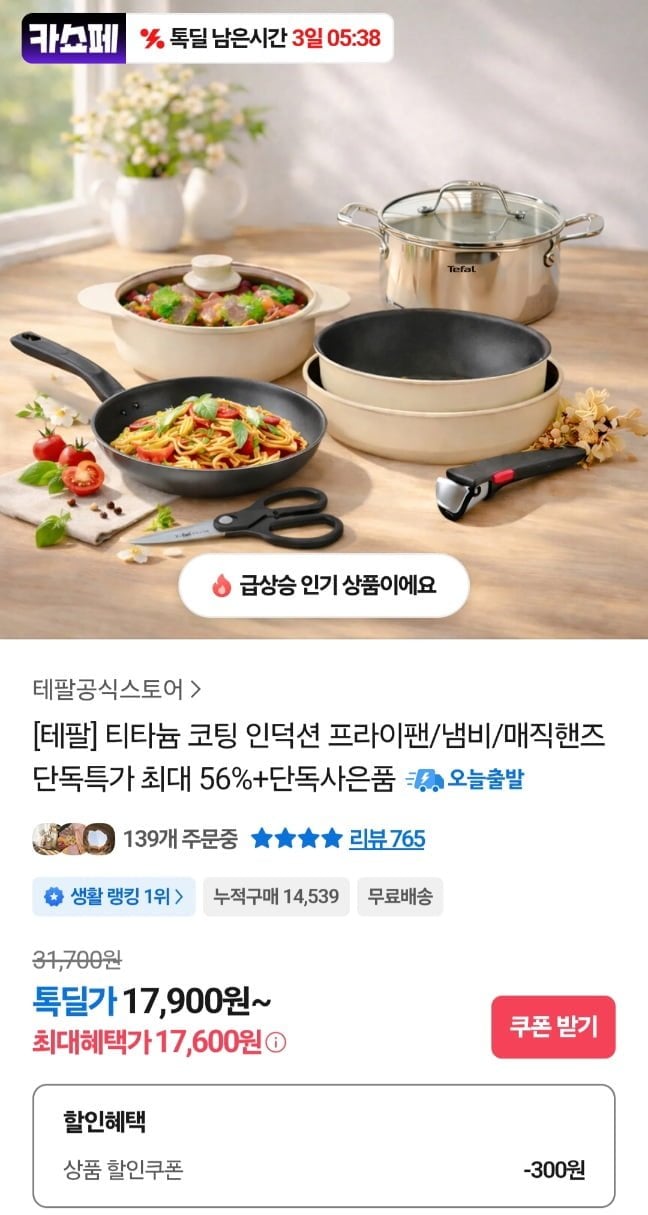The height and width of the screenshot is (1215, 648).
Task: Tap the info icon beside 최대혜택가
Action: [277, 1043]
